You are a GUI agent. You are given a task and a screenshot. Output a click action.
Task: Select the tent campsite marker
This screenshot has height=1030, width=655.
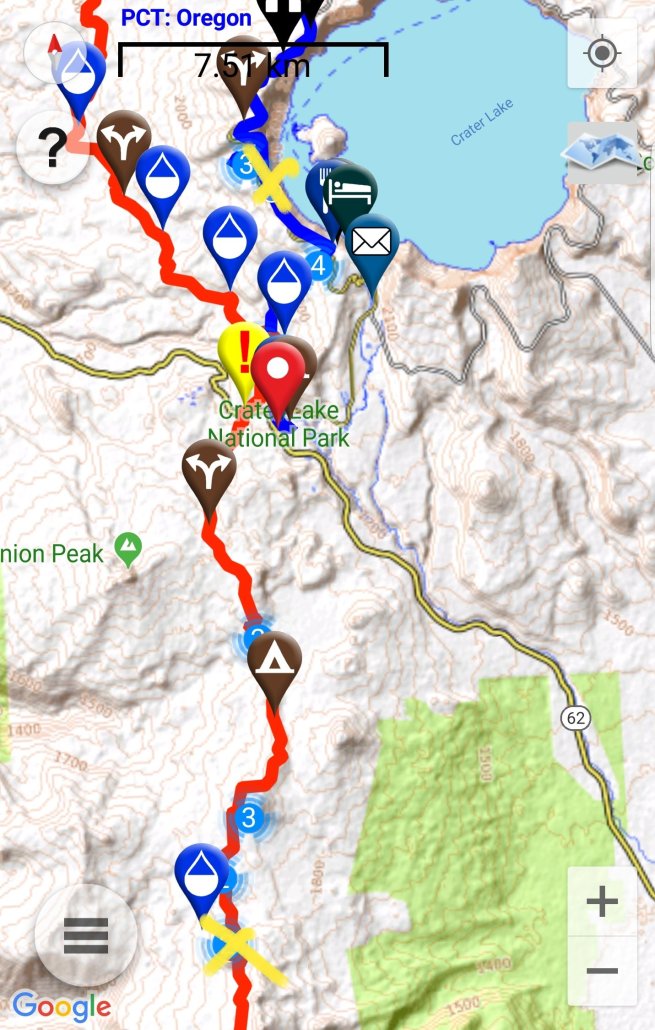click(x=274, y=662)
